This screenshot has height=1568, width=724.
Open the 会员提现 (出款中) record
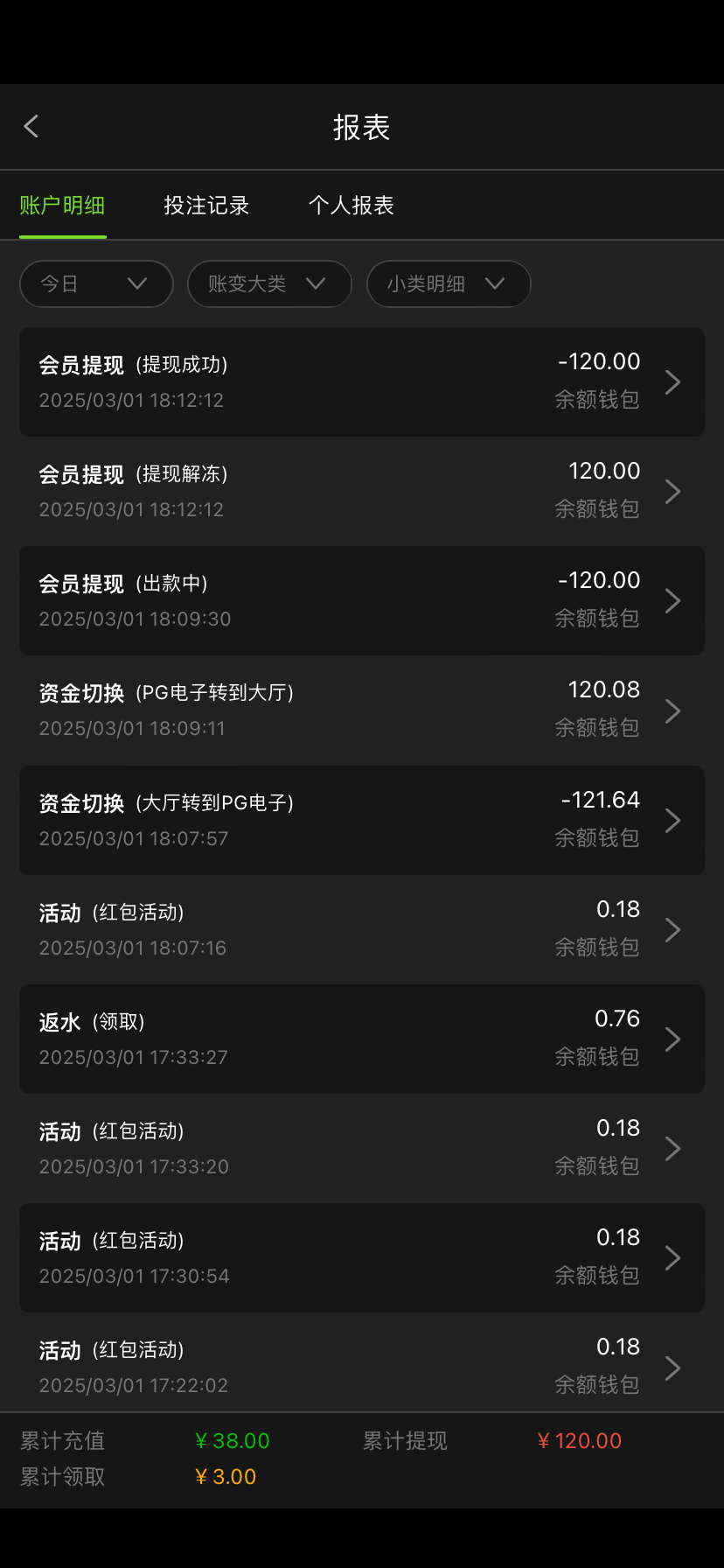[362, 600]
